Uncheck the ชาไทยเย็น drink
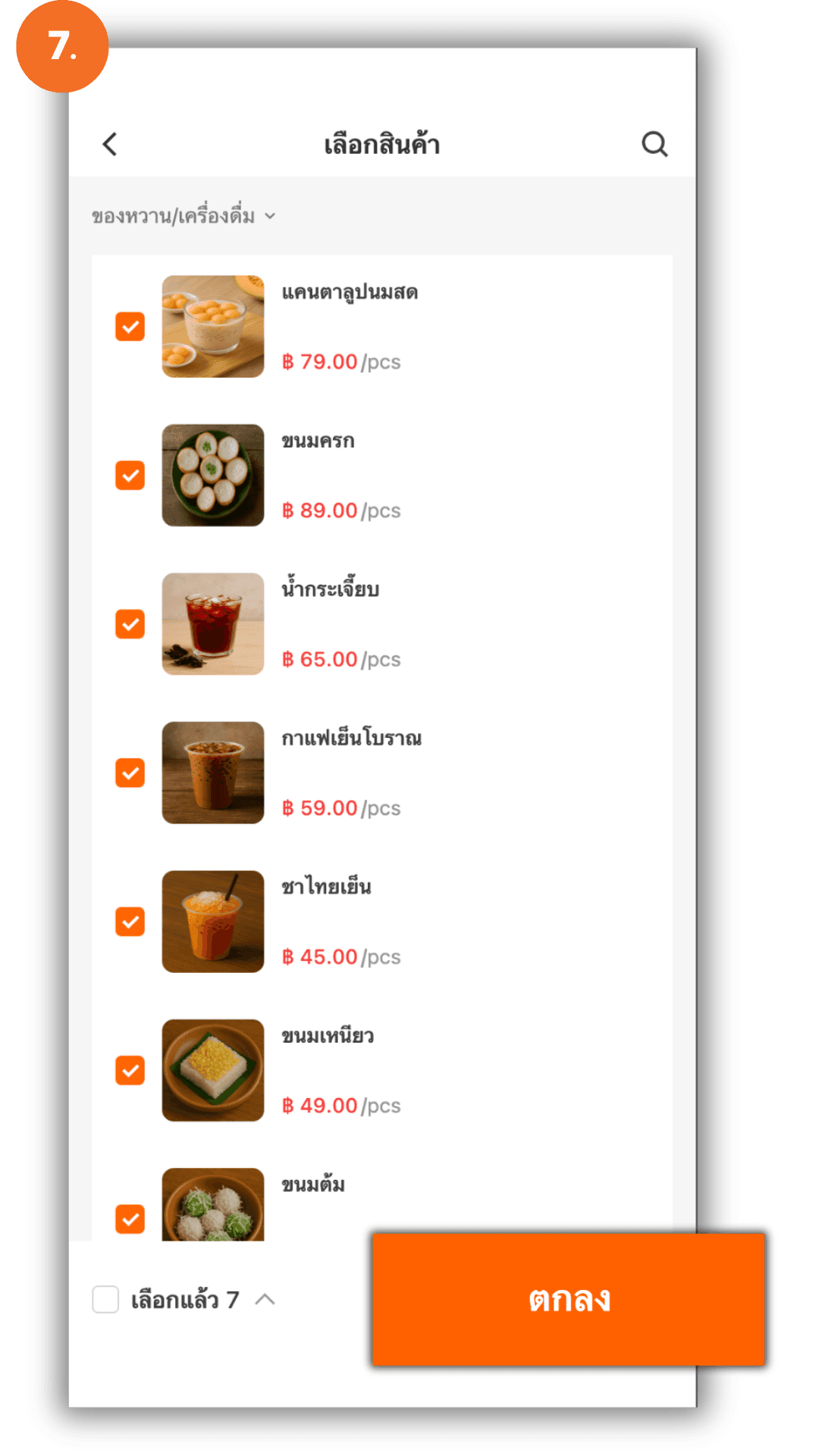Image resolution: width=819 pixels, height=1456 pixels. point(130,921)
